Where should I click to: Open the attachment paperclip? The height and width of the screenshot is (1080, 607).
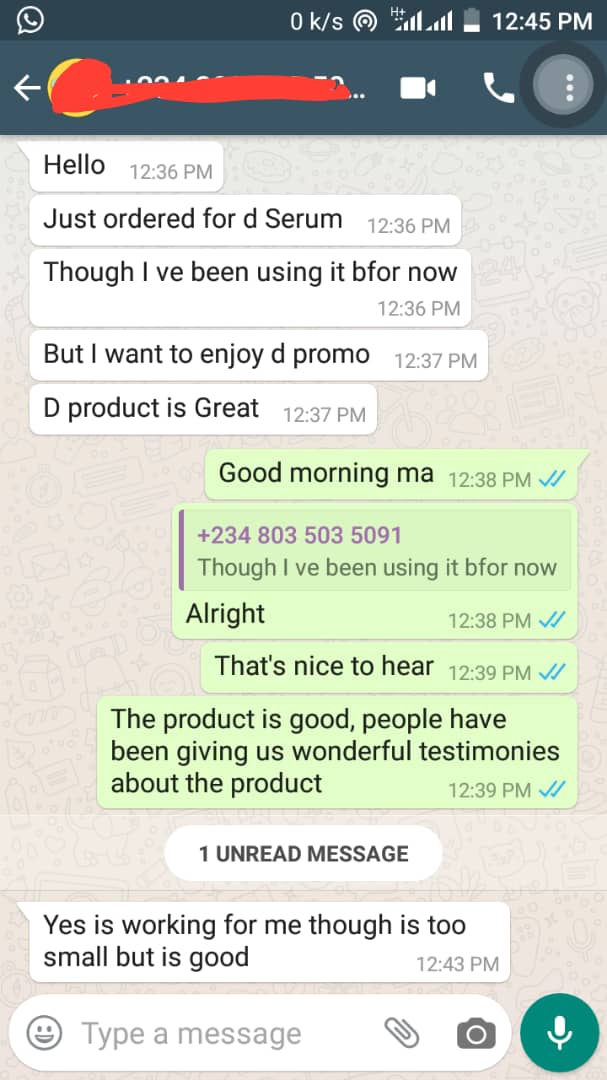tap(400, 1033)
